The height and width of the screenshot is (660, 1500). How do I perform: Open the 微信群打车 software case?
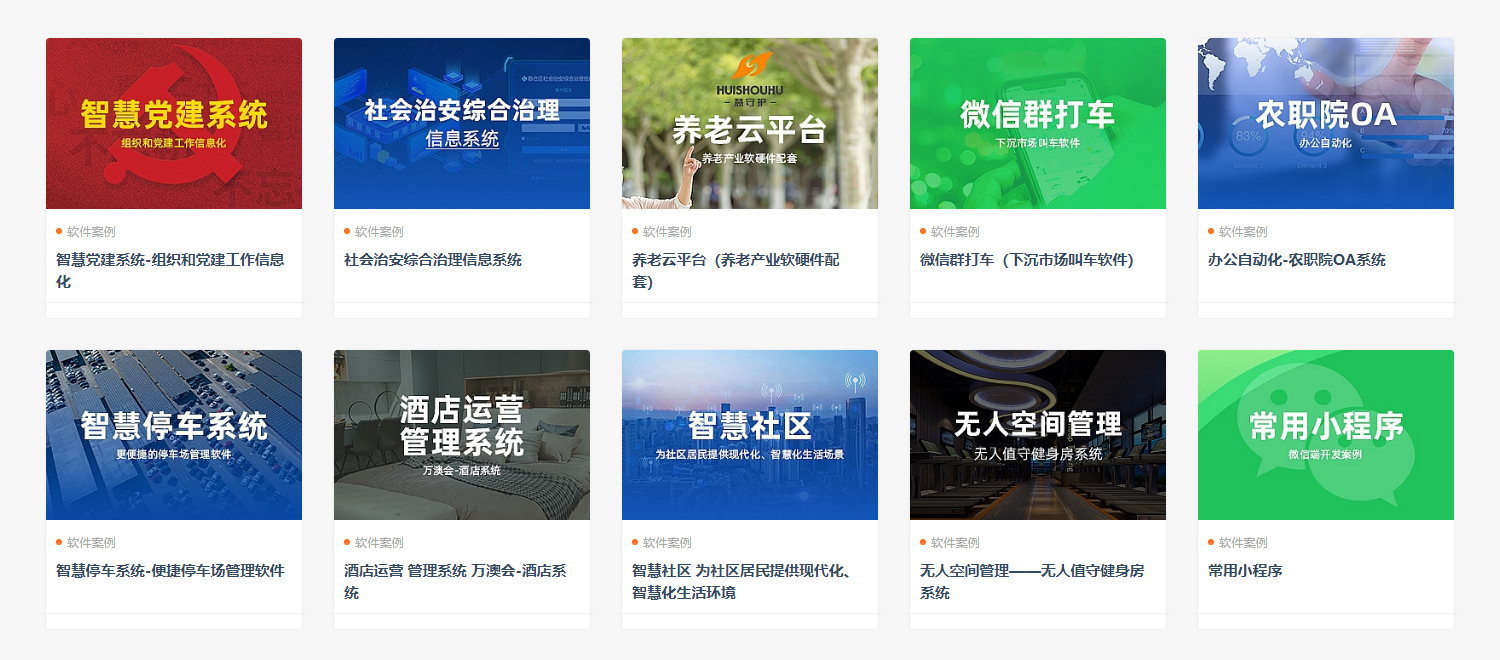[1038, 124]
